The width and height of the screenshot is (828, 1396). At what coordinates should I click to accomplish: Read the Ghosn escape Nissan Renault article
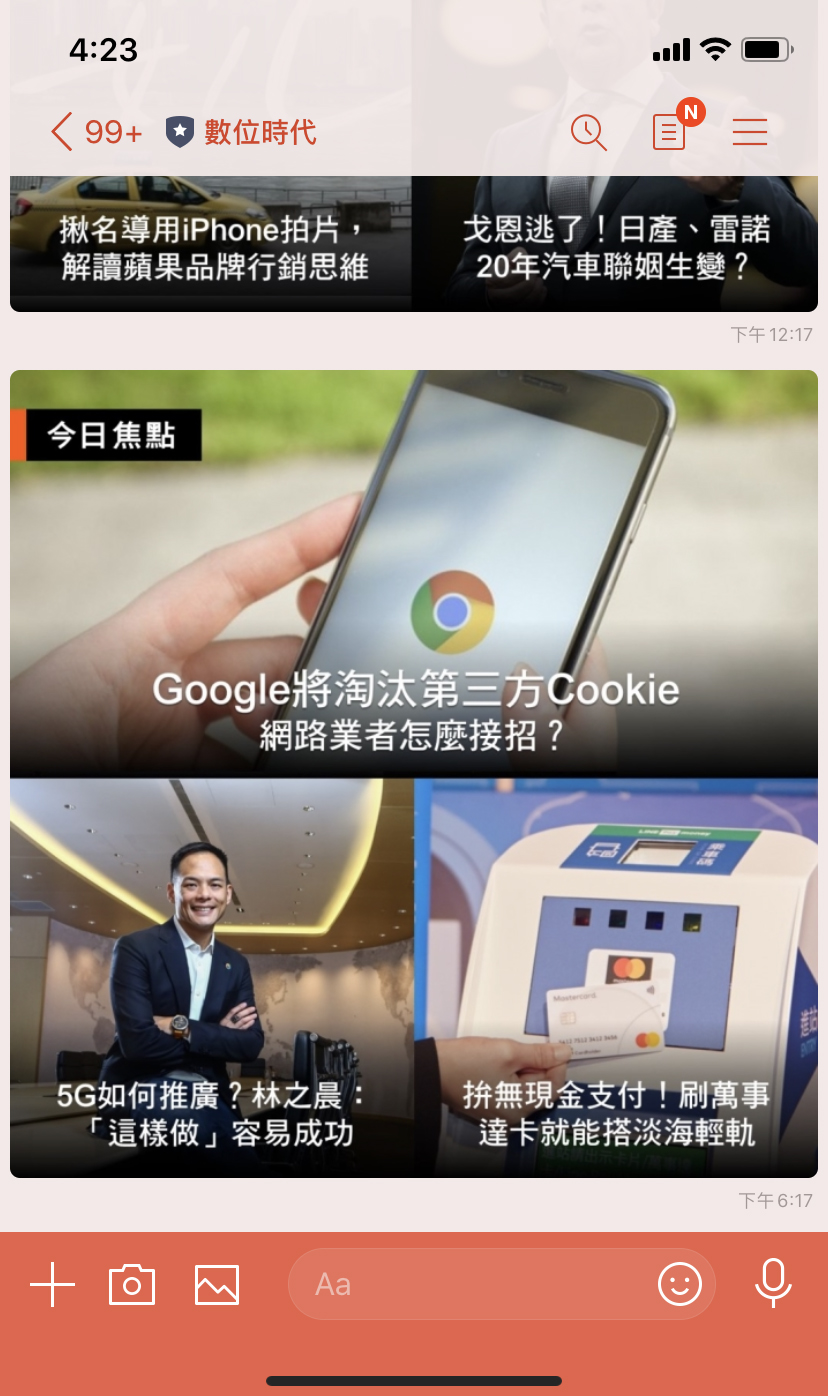coord(615,246)
